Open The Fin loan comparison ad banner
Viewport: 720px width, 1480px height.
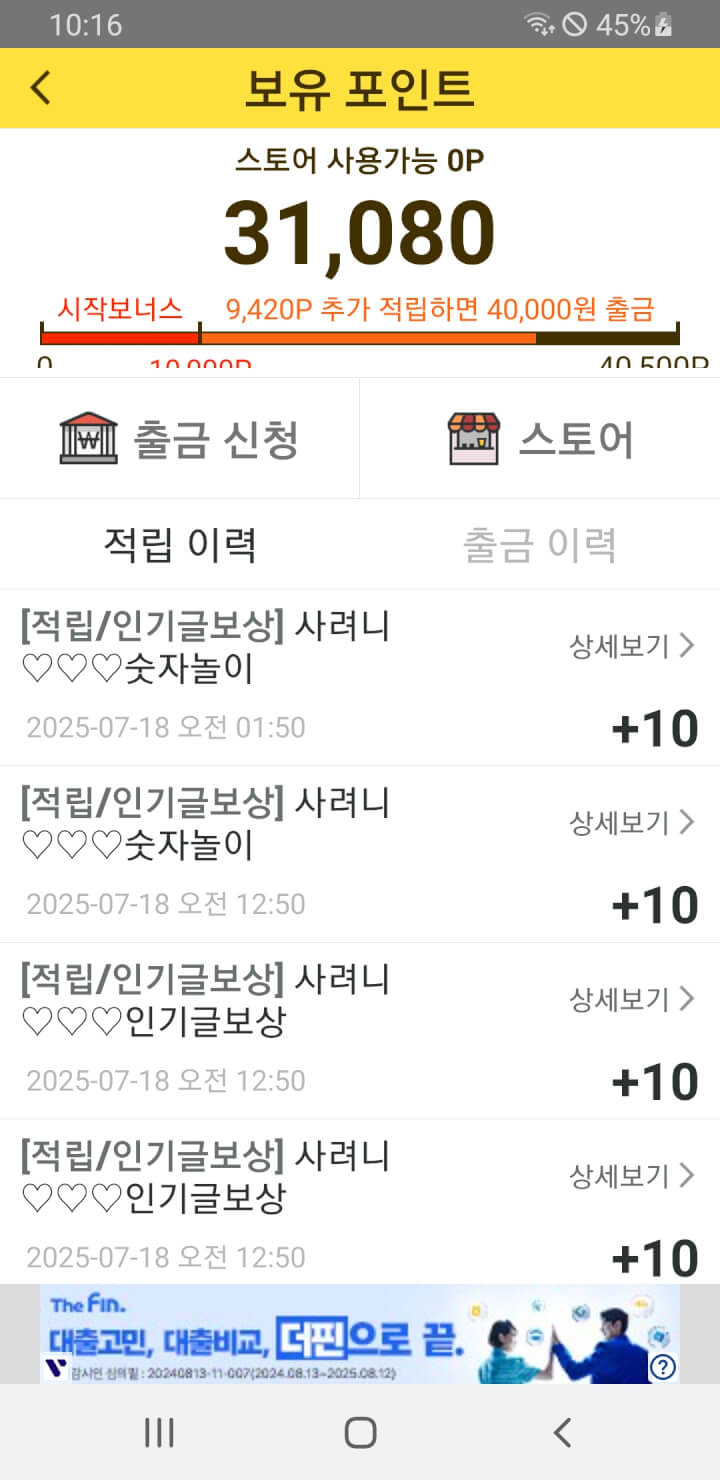pyautogui.click(x=340, y=1334)
